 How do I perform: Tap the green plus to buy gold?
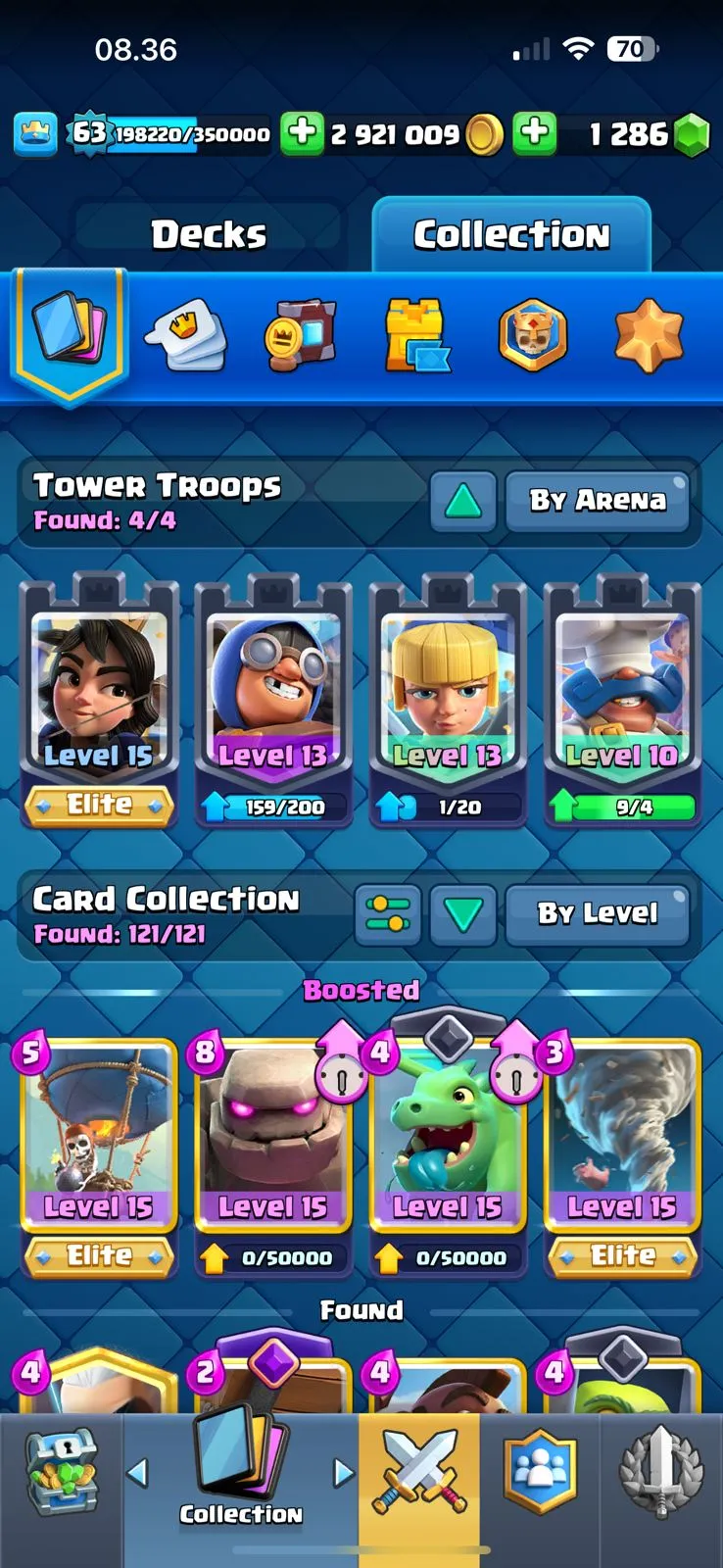coord(303,133)
